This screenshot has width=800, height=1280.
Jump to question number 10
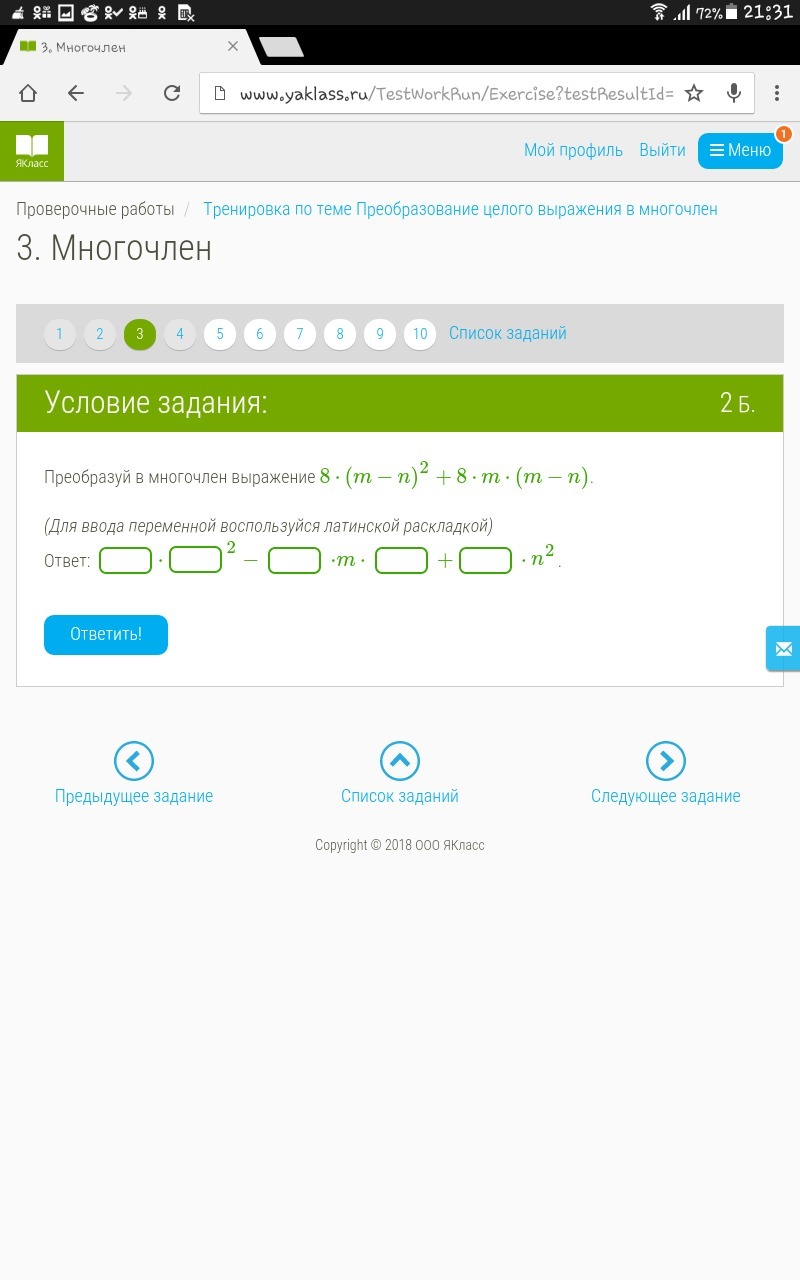pos(420,334)
